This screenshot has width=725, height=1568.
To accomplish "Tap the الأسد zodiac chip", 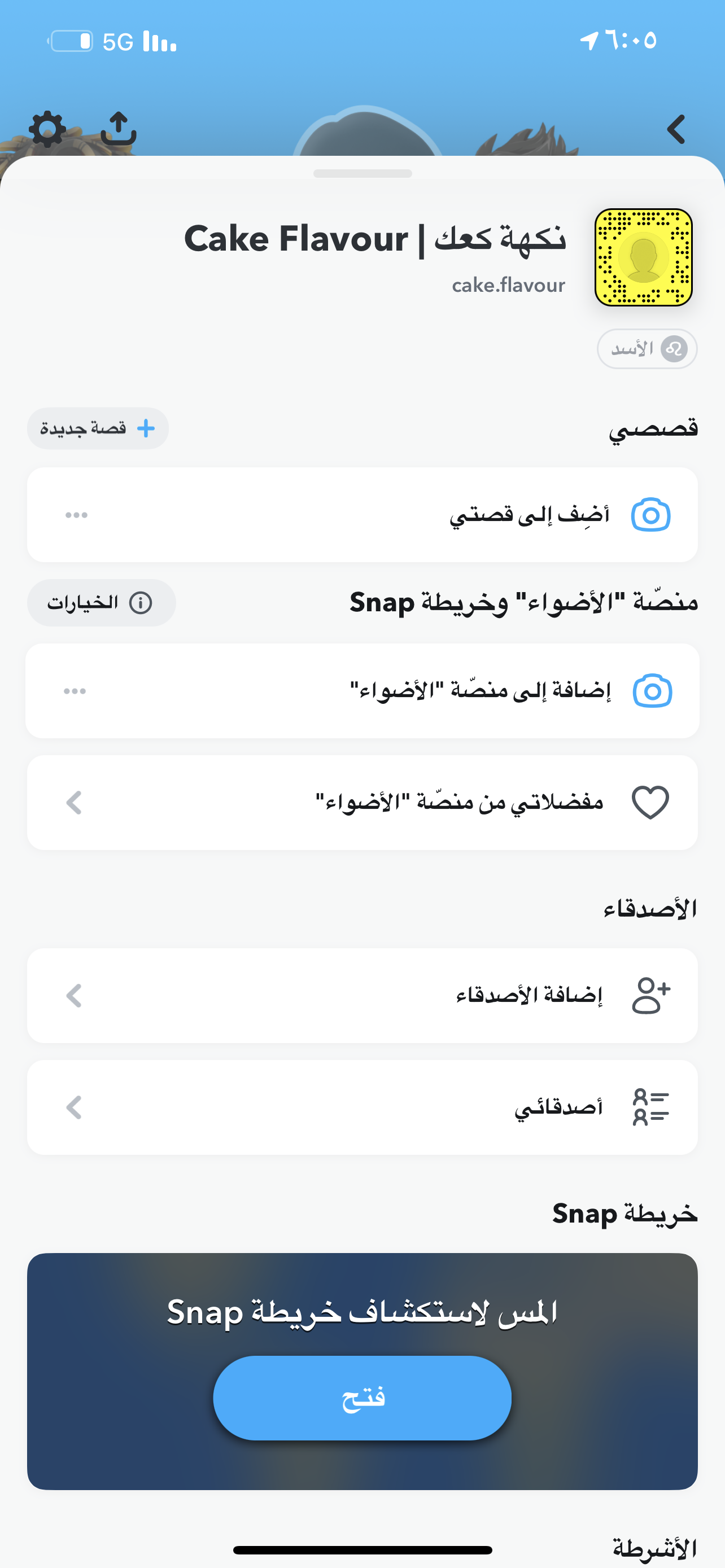I will coord(647,349).
